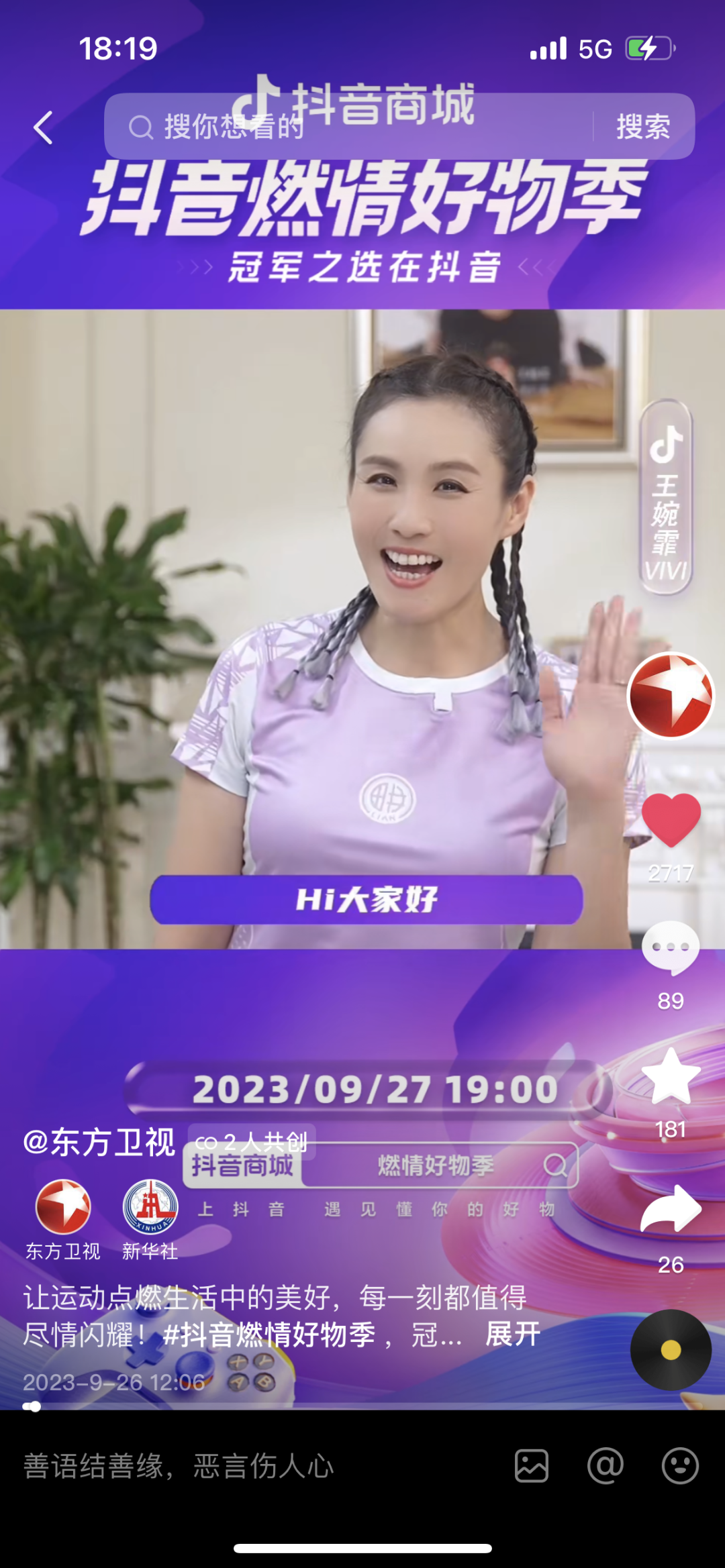Screen dimensions: 725x1568
Task: Open the @东方卫视 username
Action: pyautogui.click(x=99, y=1142)
